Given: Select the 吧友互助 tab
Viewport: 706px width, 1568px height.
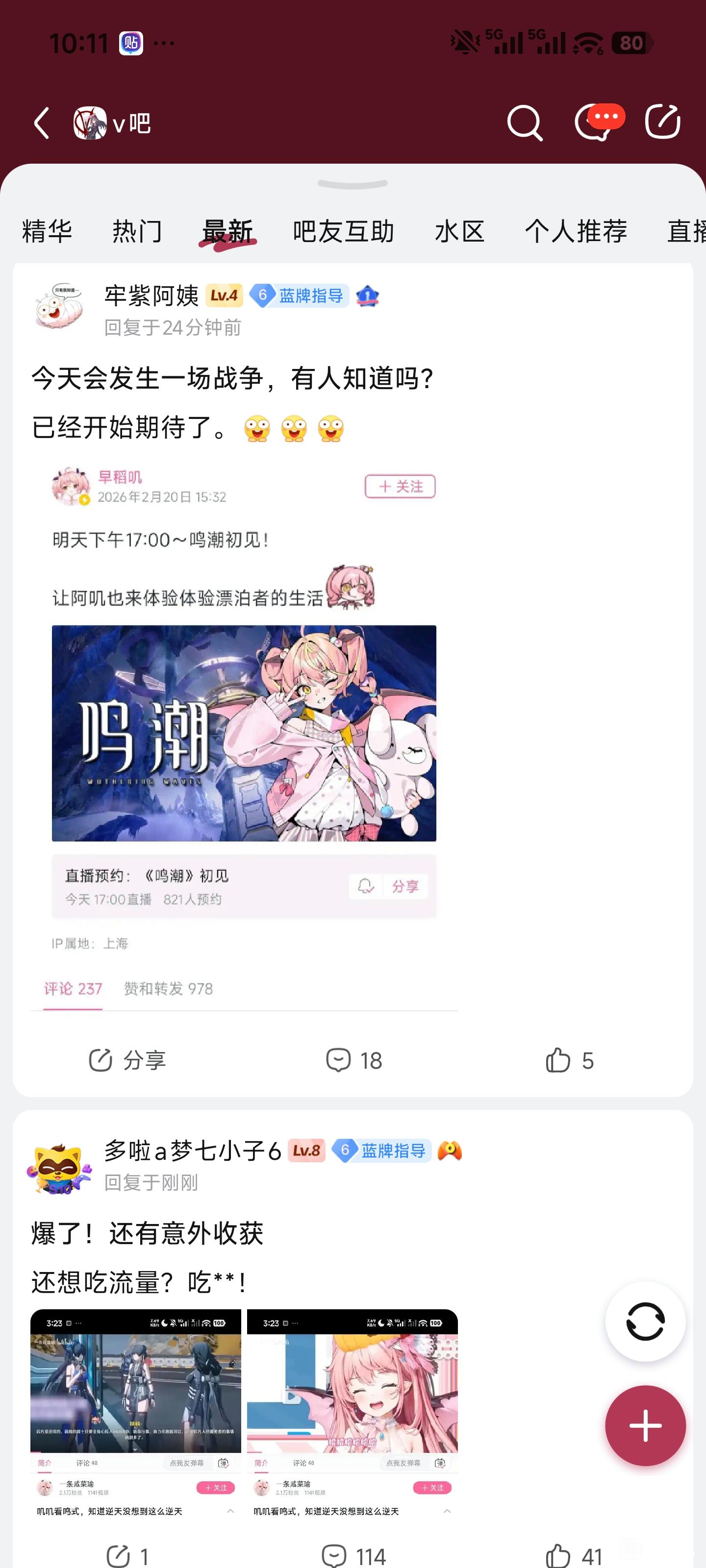Looking at the screenshot, I should (x=343, y=231).
